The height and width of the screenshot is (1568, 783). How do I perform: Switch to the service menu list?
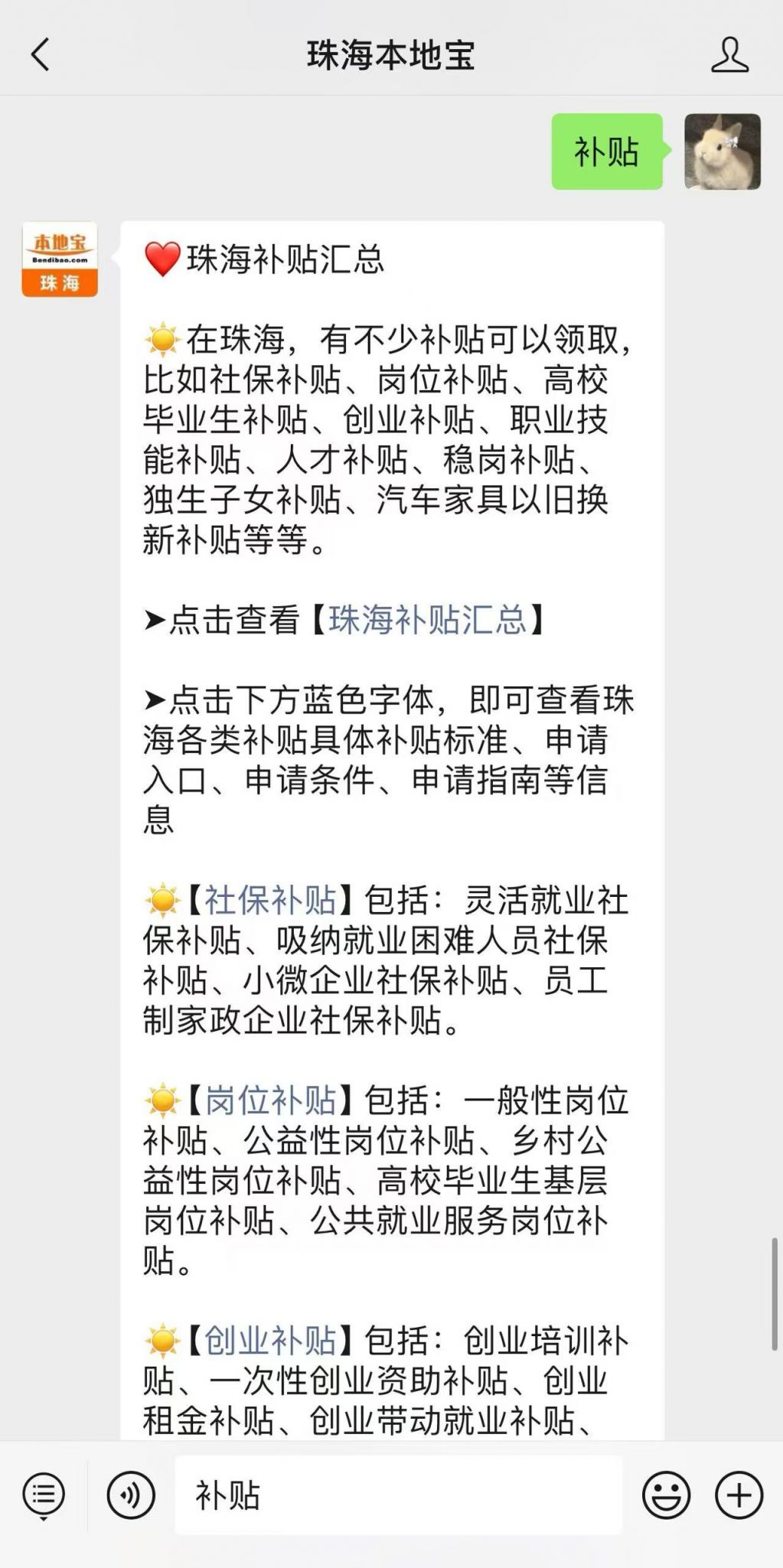(44, 1494)
